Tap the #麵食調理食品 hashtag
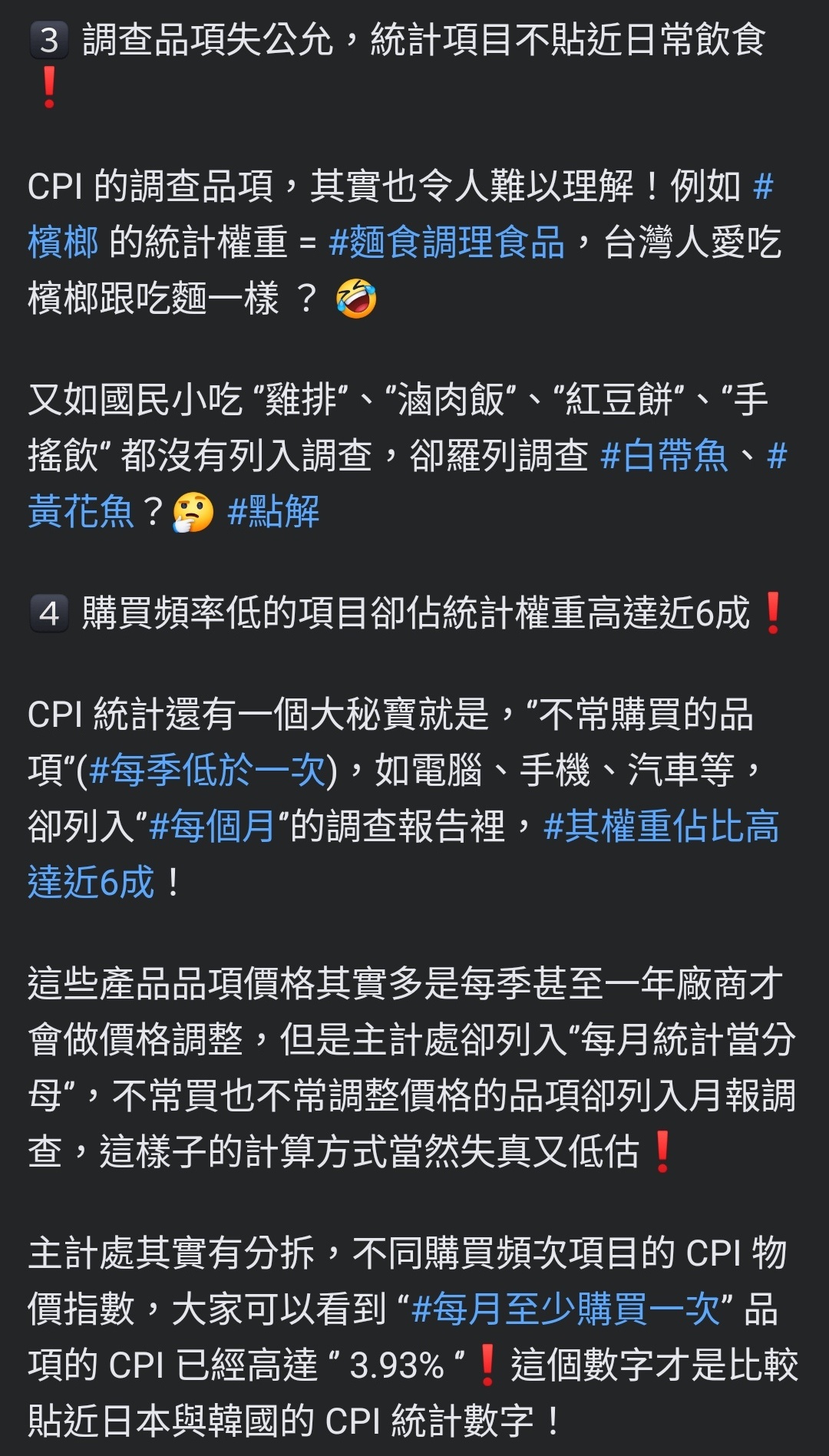 click(447, 243)
